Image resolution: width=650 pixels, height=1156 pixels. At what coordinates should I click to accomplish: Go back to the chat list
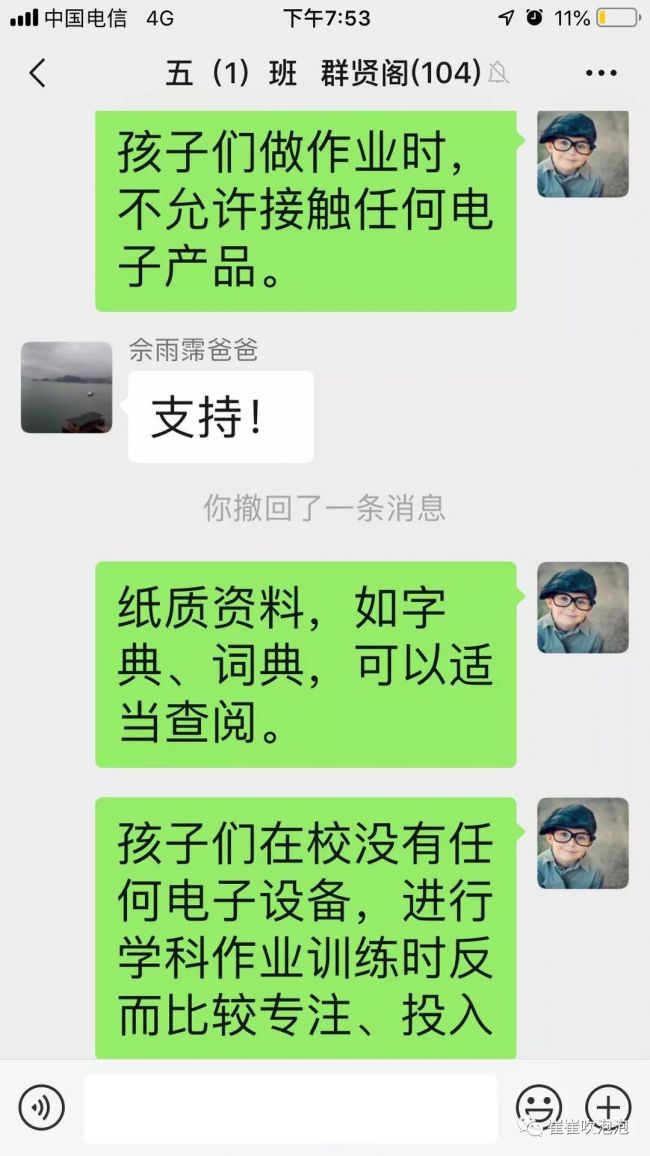point(37,73)
